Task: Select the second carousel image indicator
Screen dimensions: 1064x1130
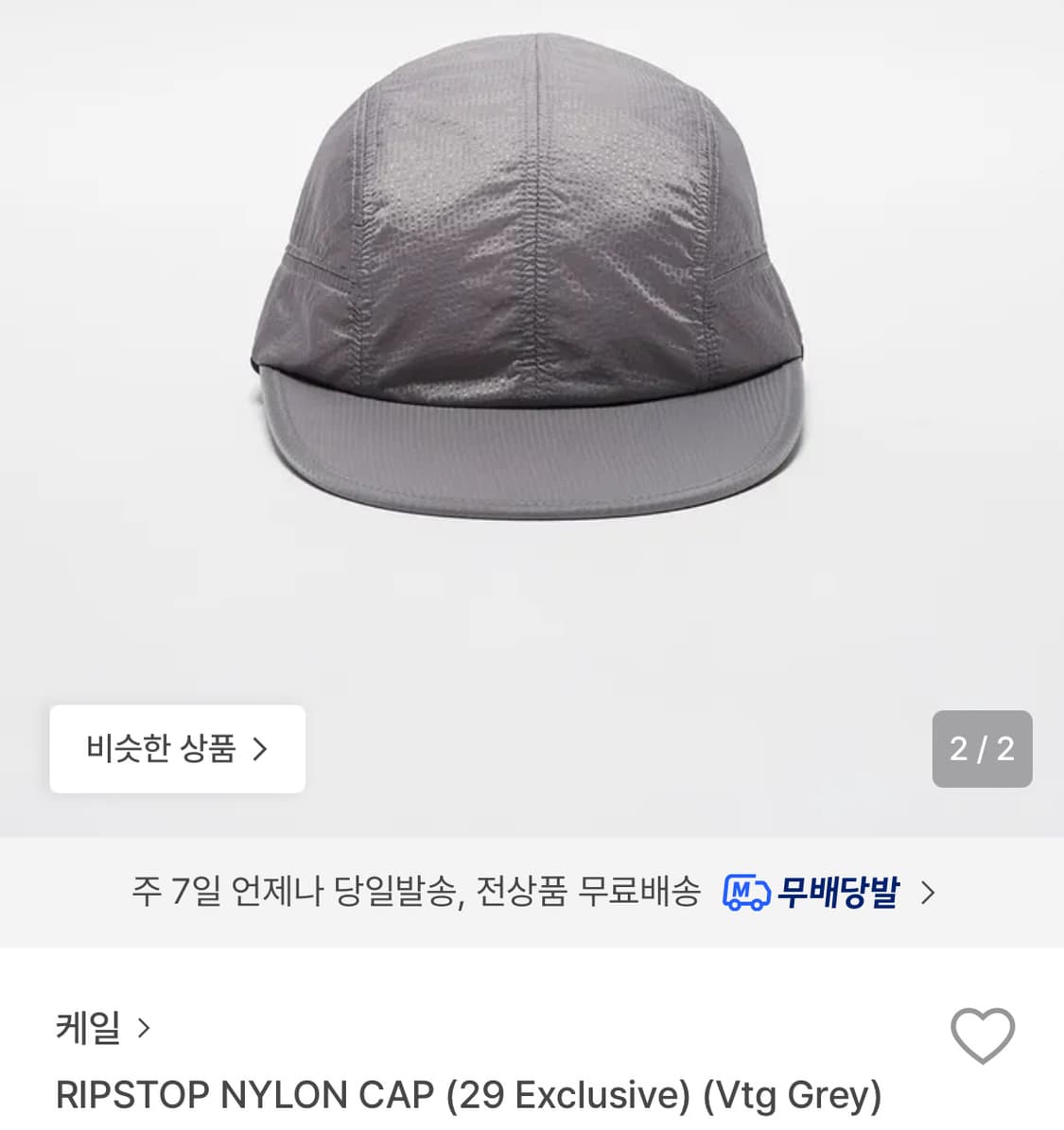Action: point(982,749)
